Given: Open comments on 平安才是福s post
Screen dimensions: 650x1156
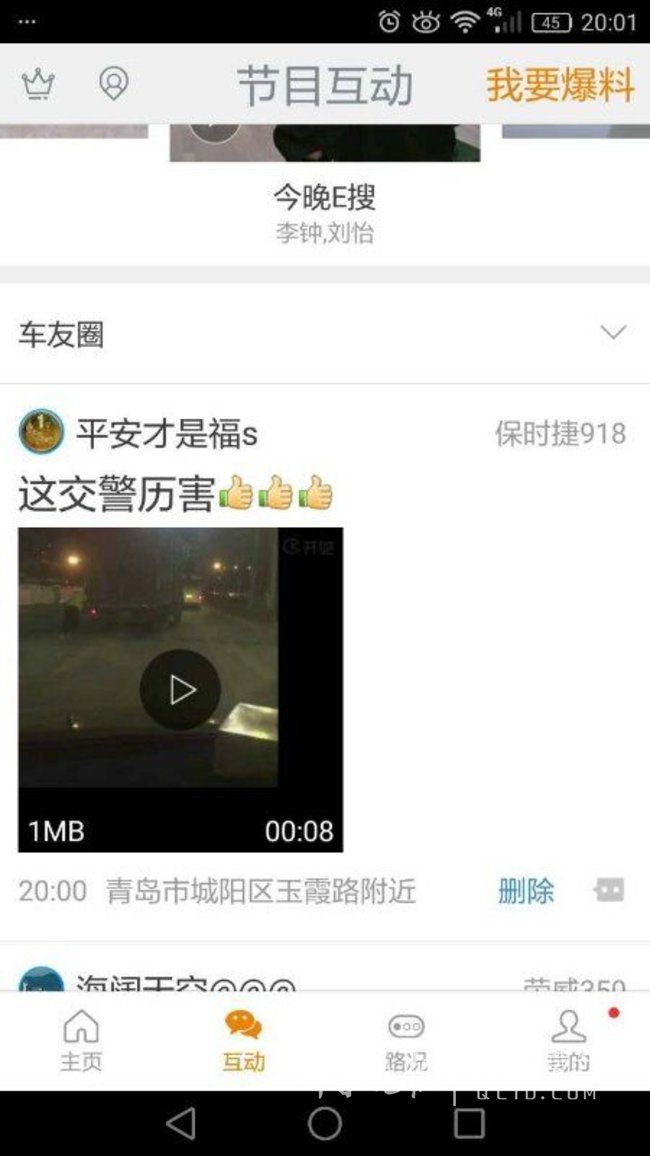Looking at the screenshot, I should pyautogui.click(x=609, y=890).
